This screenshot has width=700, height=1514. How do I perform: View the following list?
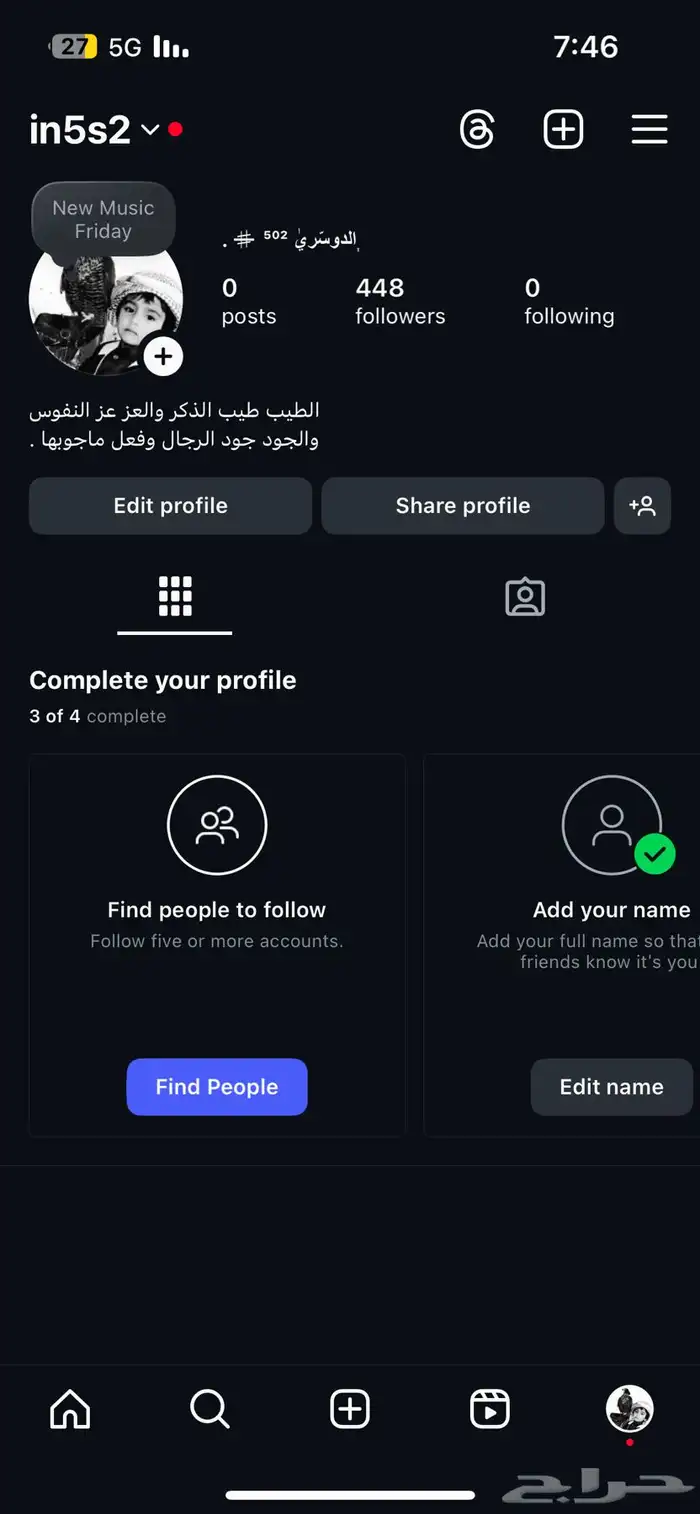[568, 301]
